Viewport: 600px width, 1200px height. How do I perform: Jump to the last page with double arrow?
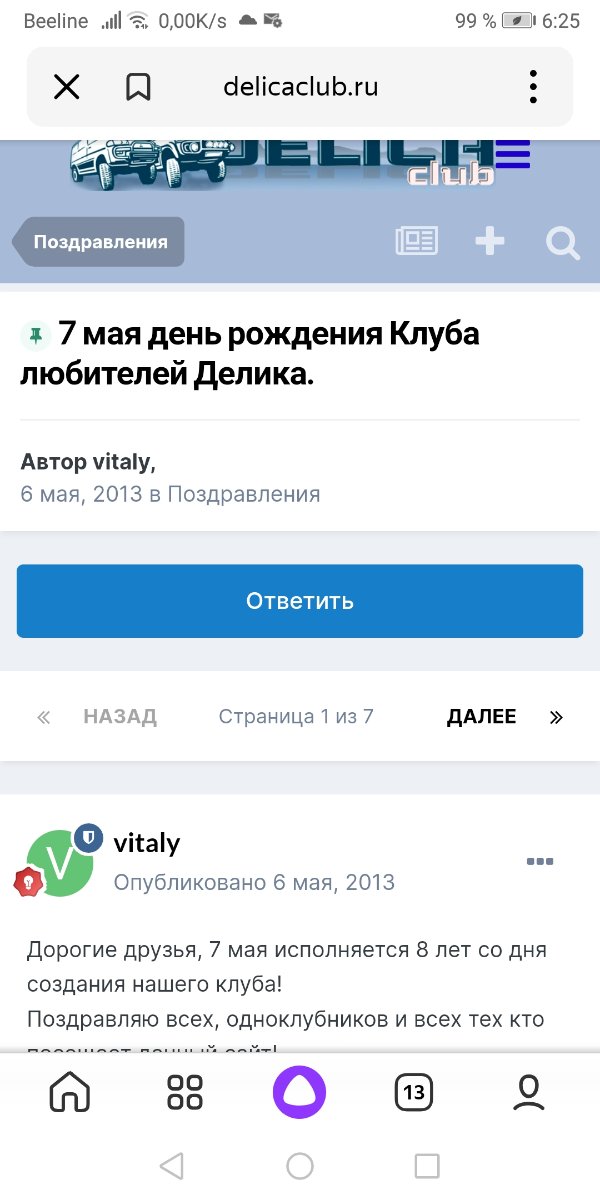coord(557,717)
